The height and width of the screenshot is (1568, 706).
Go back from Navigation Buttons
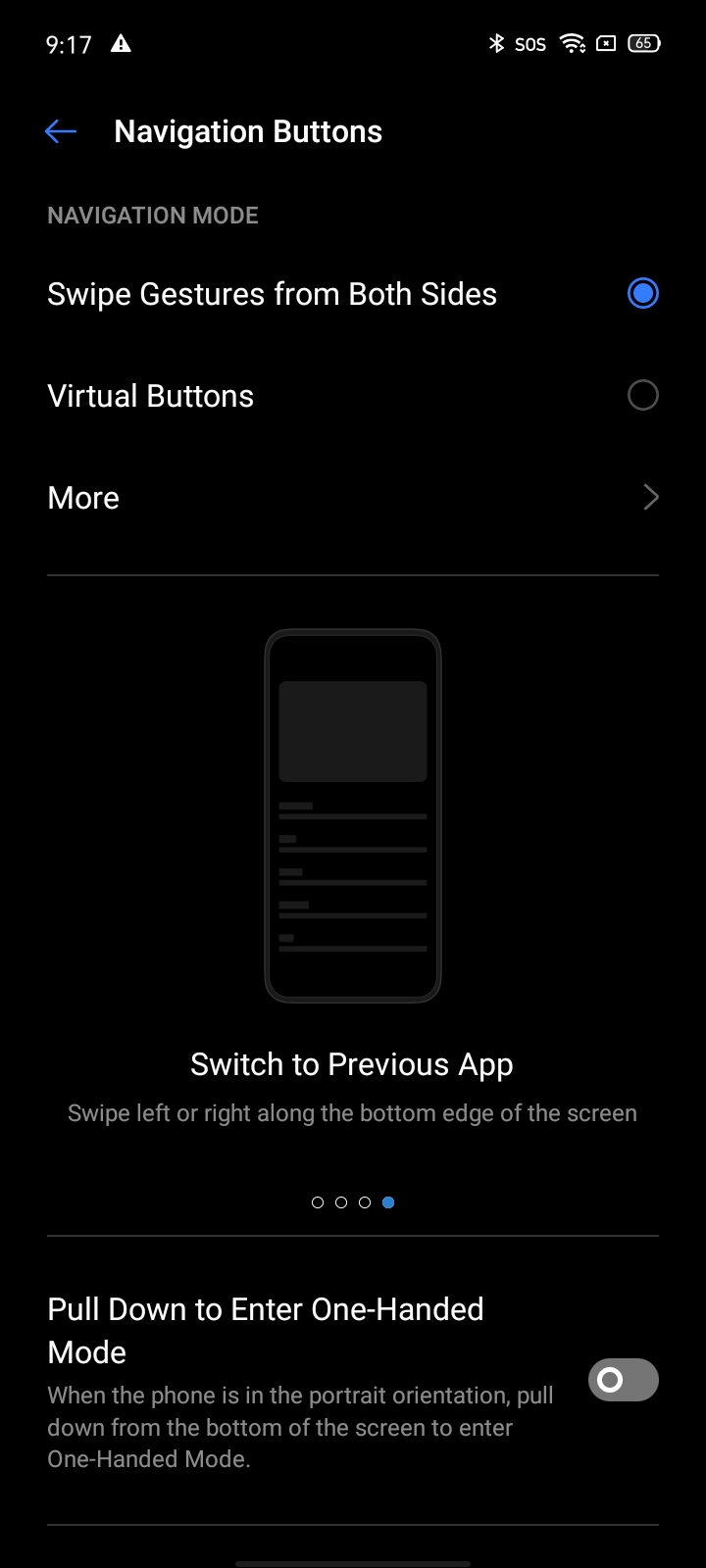tap(61, 131)
